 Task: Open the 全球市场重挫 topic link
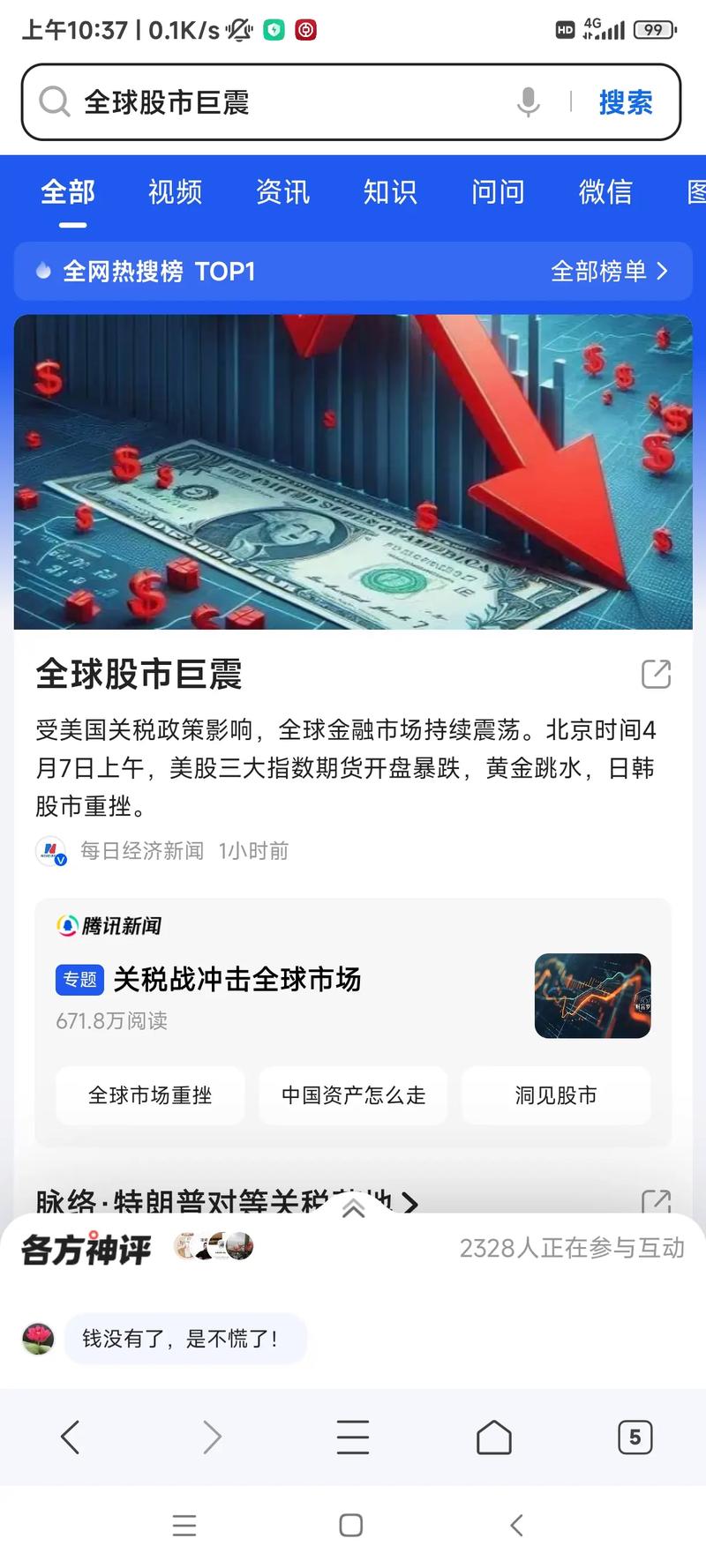(x=149, y=1095)
